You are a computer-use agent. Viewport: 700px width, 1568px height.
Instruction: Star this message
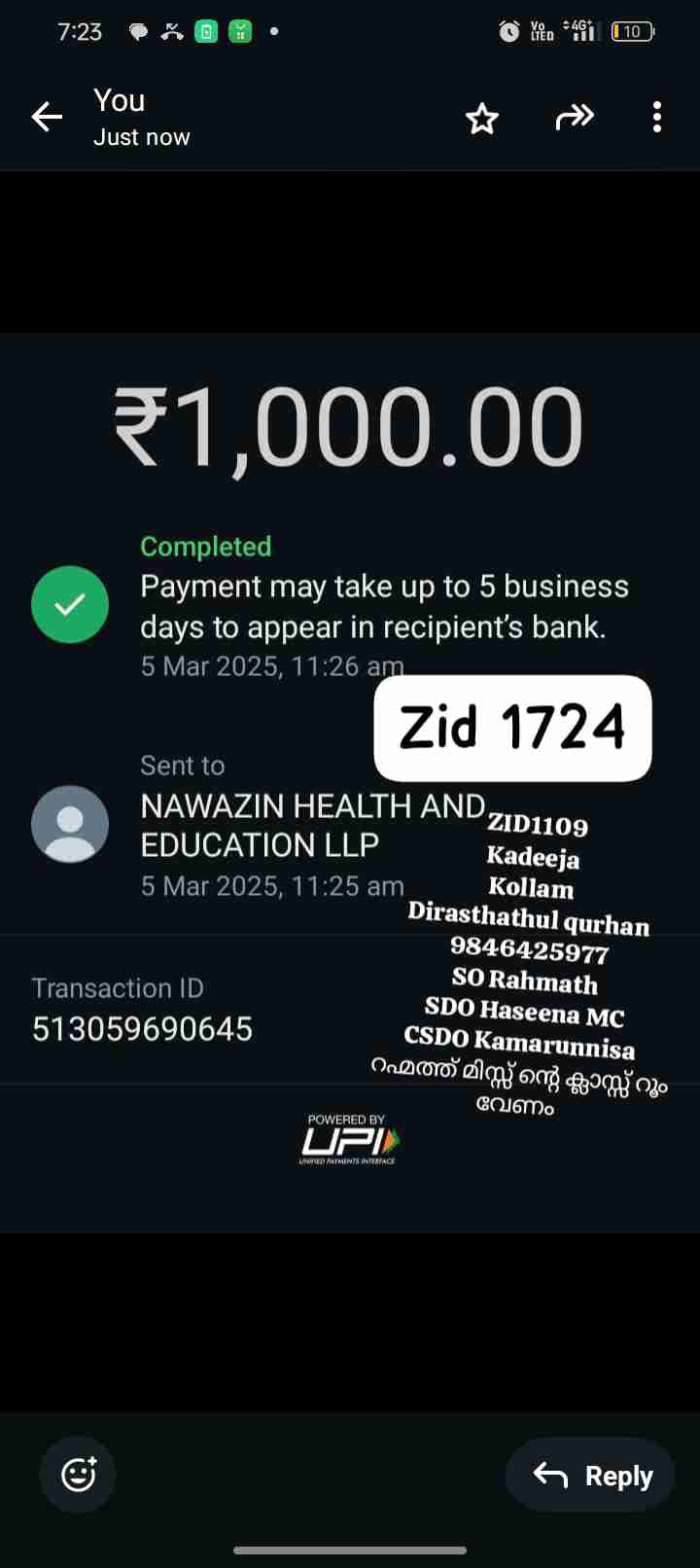(x=482, y=119)
